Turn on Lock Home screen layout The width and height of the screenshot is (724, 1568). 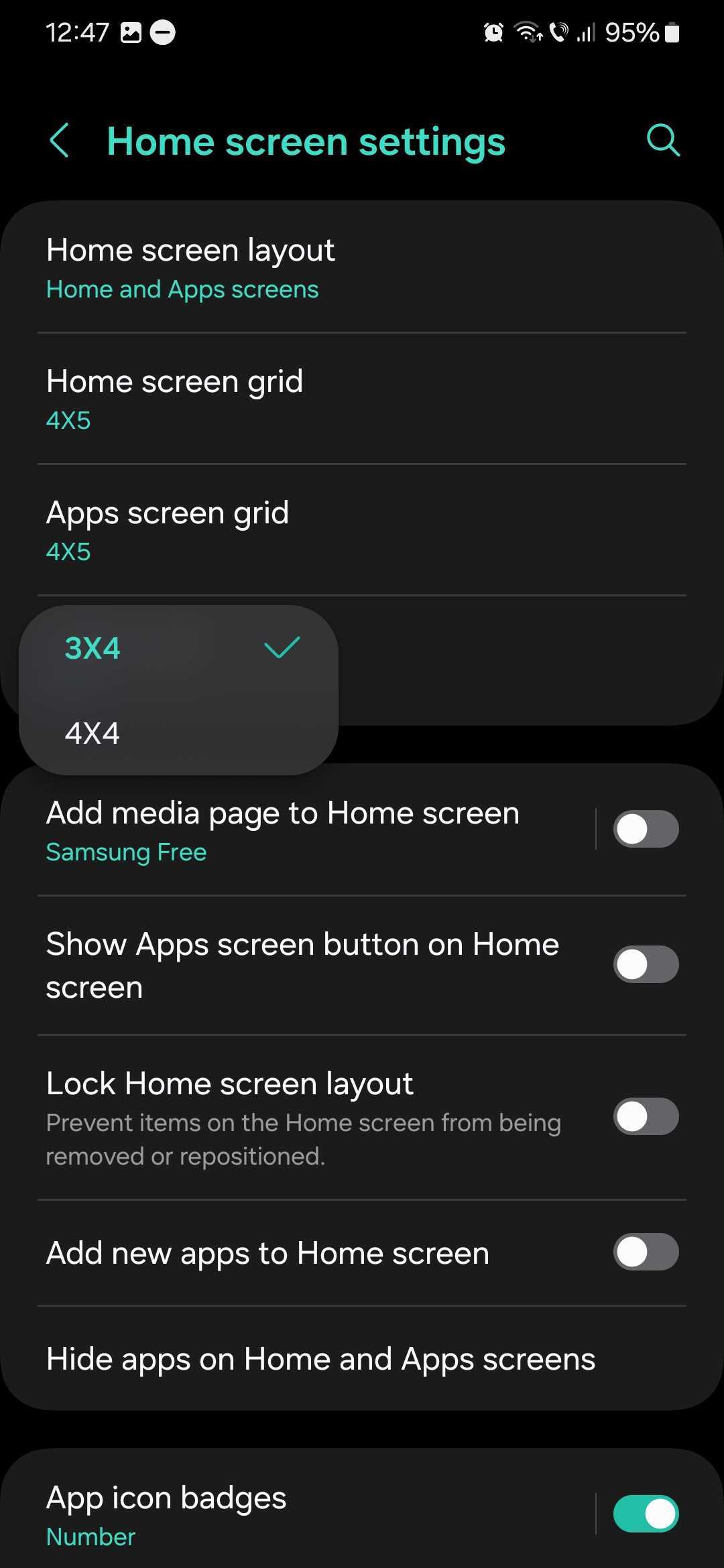point(646,1116)
